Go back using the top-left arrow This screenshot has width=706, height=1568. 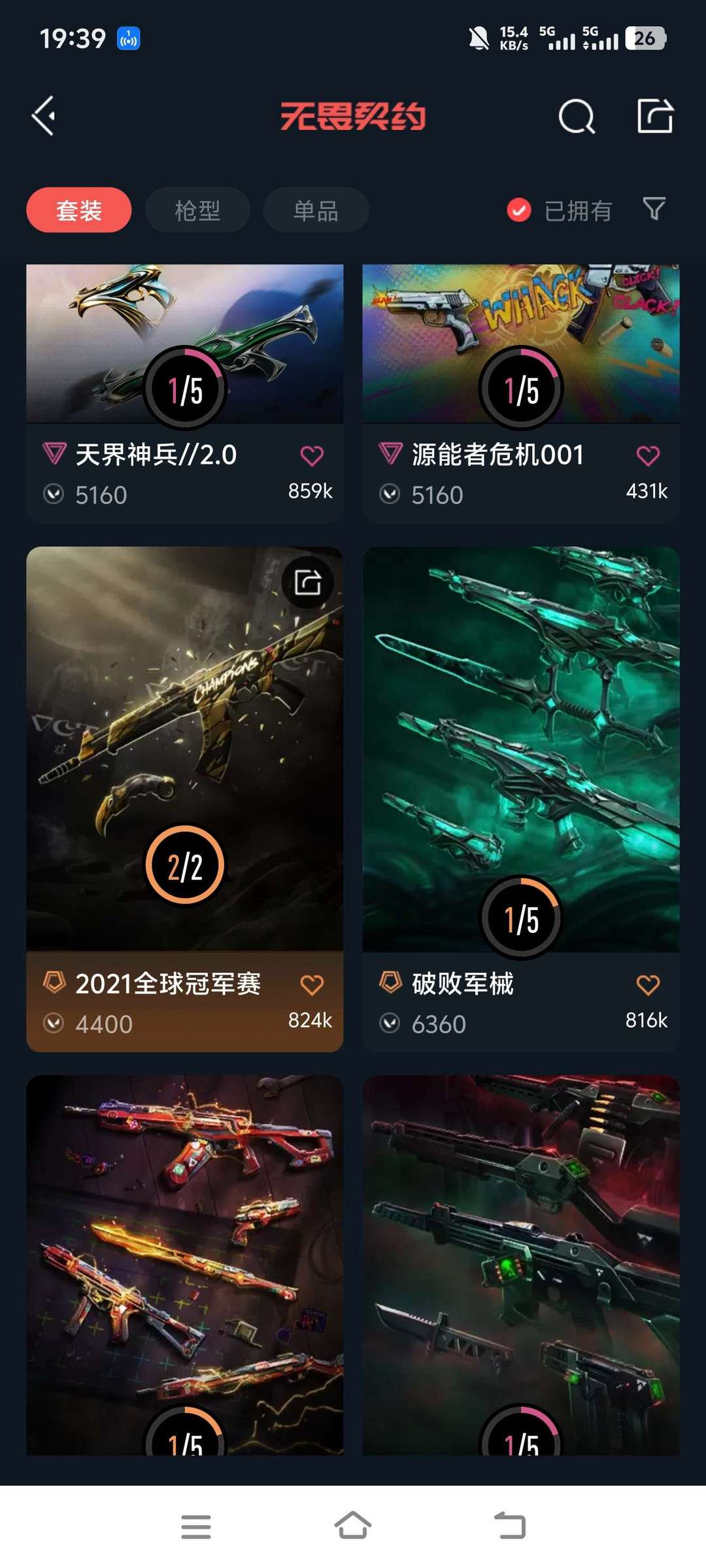pyautogui.click(x=43, y=116)
